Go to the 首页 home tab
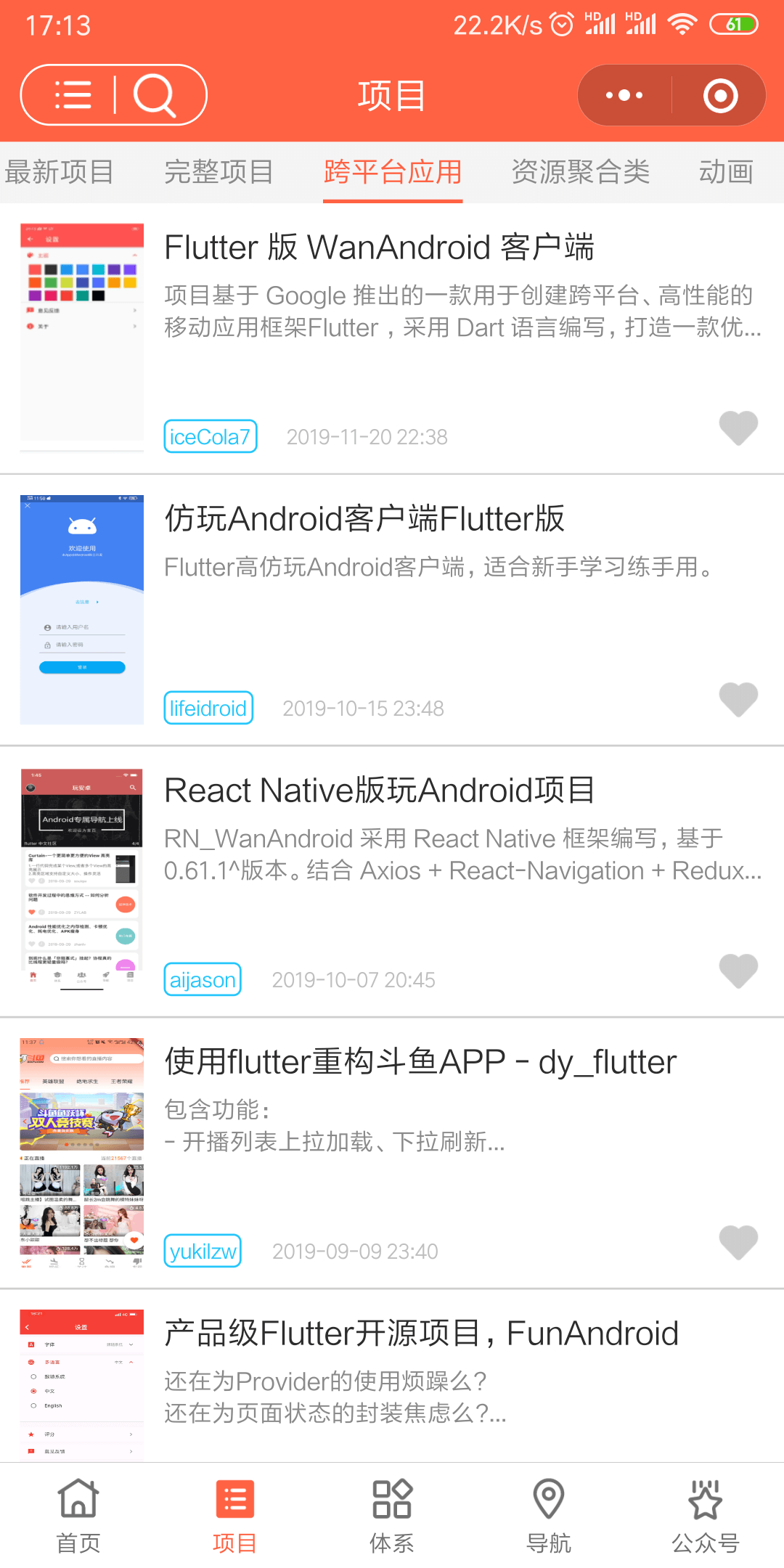 click(78, 1516)
